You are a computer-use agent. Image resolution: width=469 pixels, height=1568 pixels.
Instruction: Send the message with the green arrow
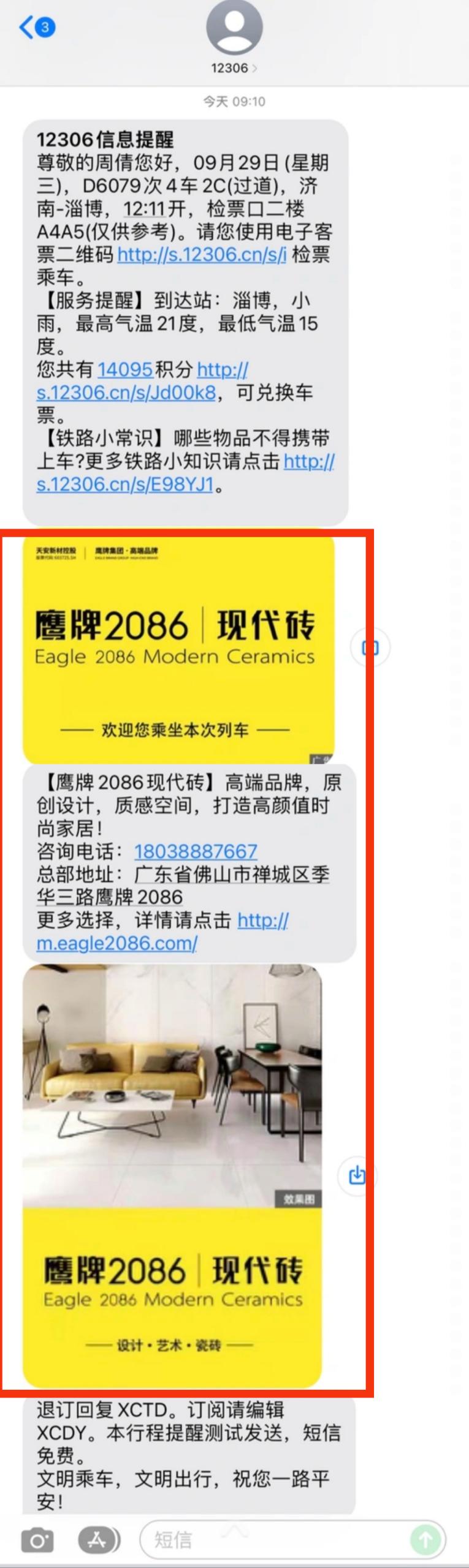[x=425, y=1540]
